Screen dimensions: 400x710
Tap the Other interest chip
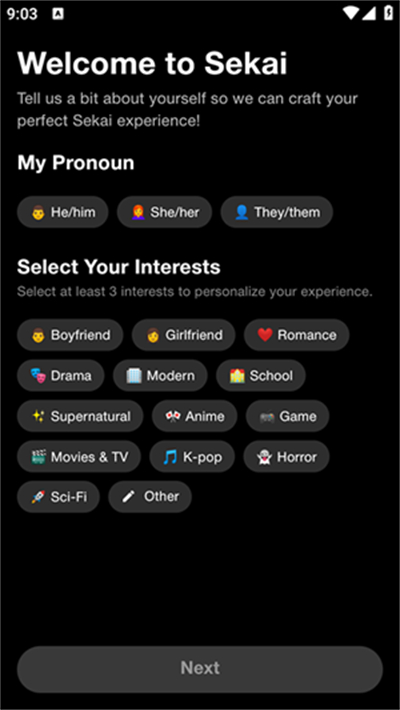pos(150,497)
